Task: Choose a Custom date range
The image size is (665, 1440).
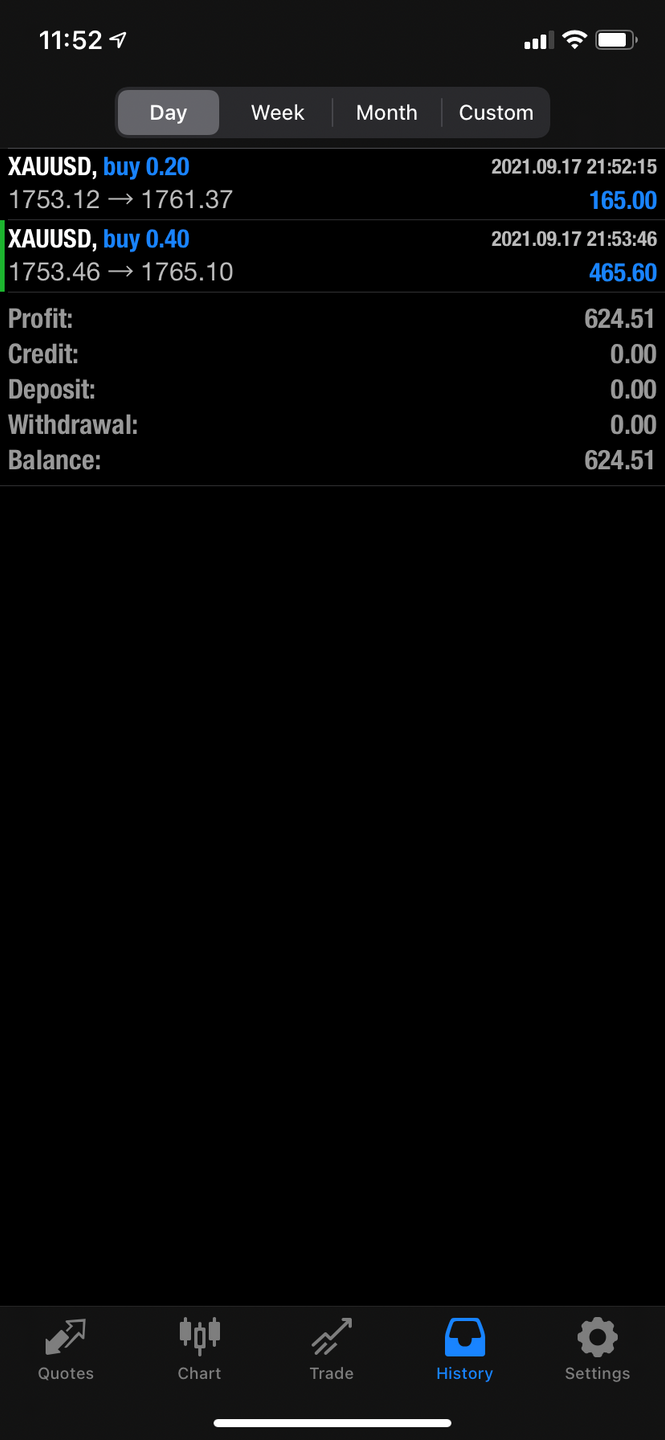Action: tap(496, 112)
